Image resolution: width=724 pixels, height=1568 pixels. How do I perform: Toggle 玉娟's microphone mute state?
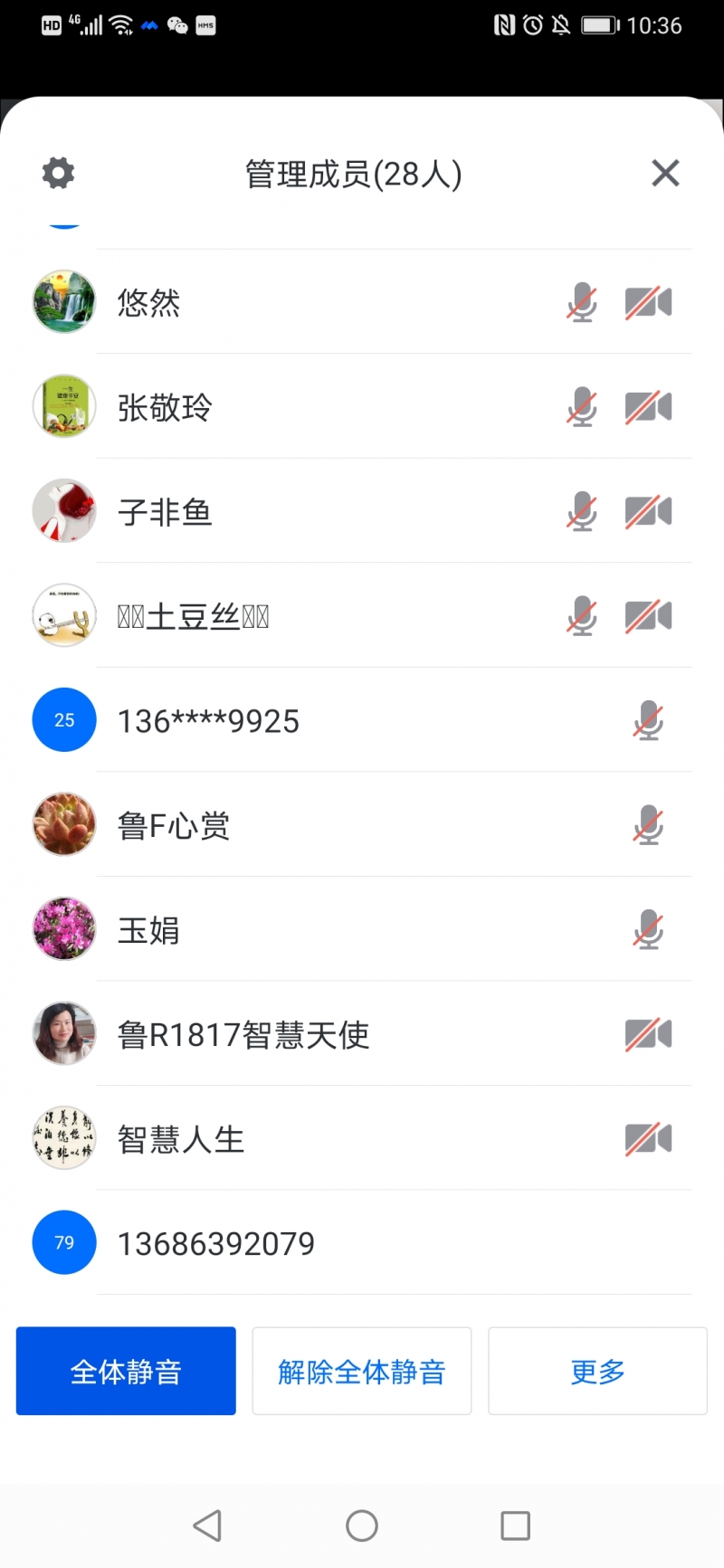coord(648,929)
